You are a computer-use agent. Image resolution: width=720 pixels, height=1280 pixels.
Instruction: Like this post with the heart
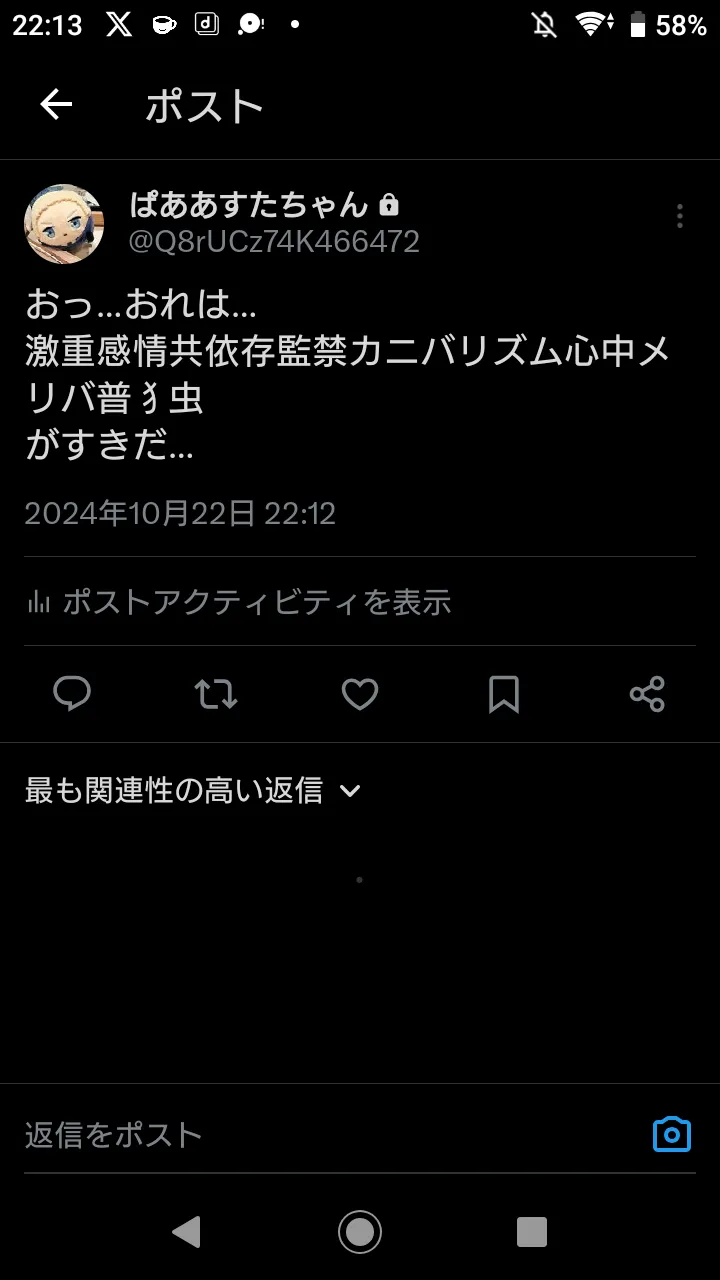pyautogui.click(x=360, y=694)
